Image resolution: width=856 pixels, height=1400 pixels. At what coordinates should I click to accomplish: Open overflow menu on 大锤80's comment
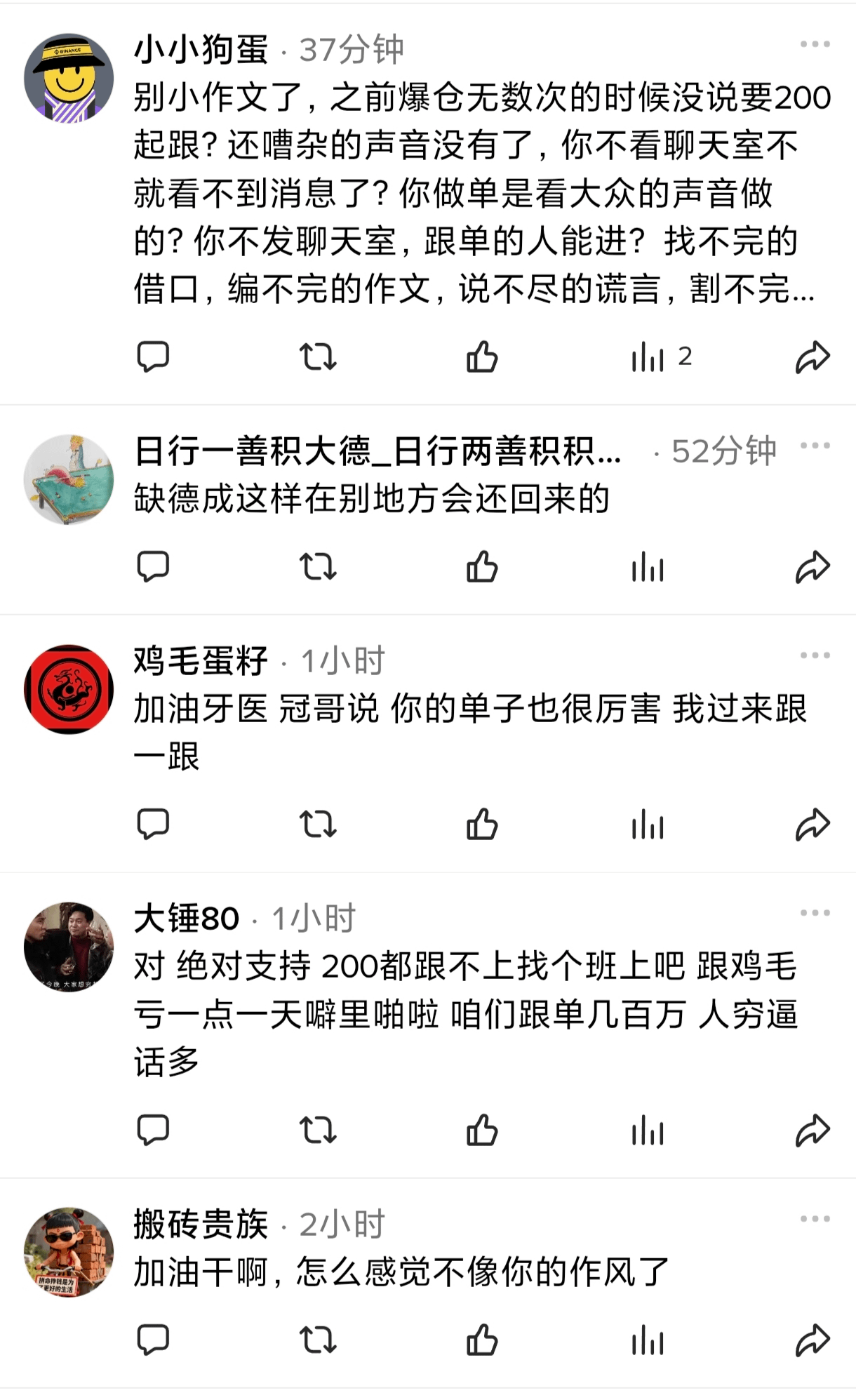point(815,913)
